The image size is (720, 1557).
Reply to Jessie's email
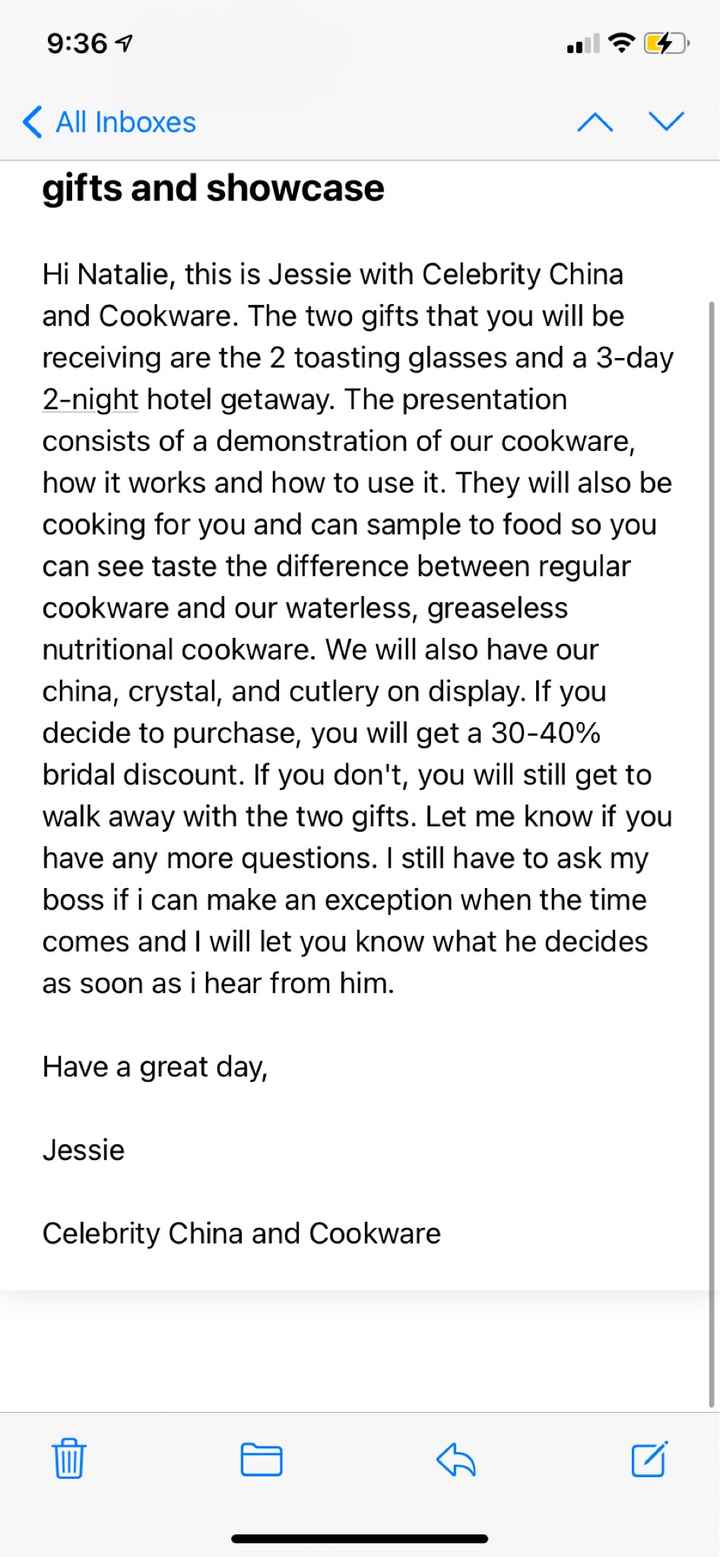456,1459
